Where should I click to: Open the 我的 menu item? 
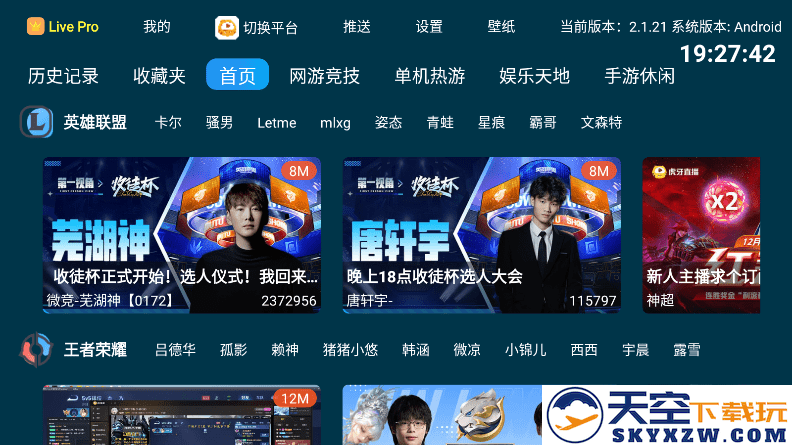pyautogui.click(x=156, y=27)
